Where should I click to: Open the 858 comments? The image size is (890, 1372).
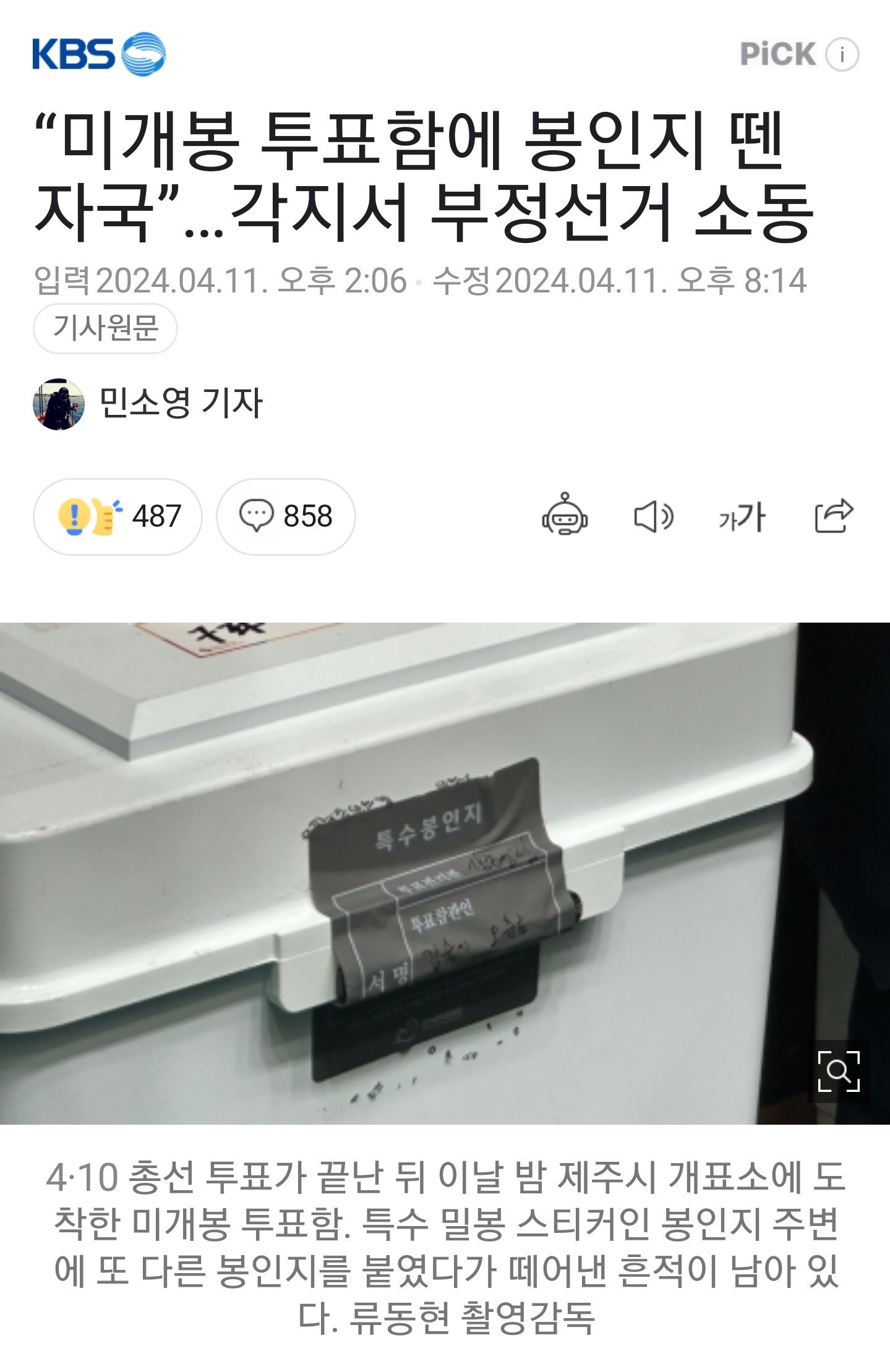[286, 516]
